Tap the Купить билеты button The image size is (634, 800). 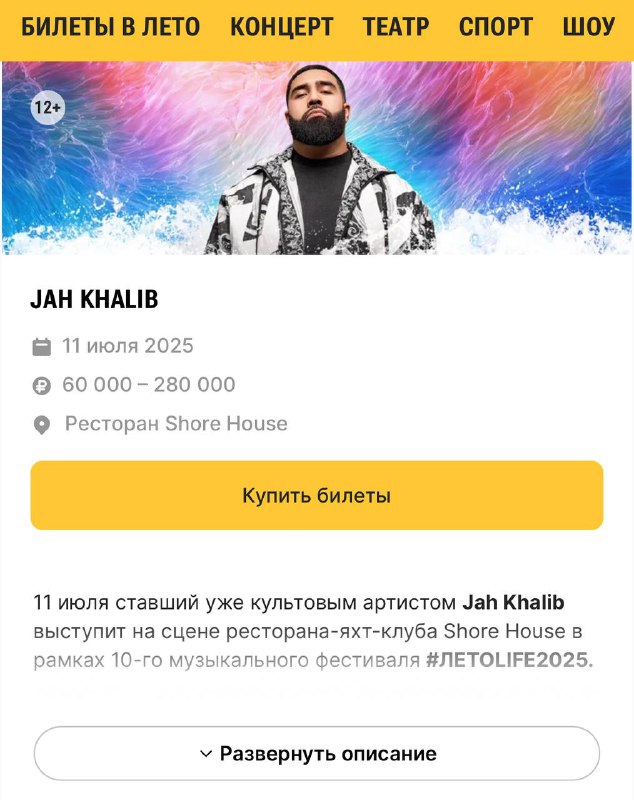316,495
